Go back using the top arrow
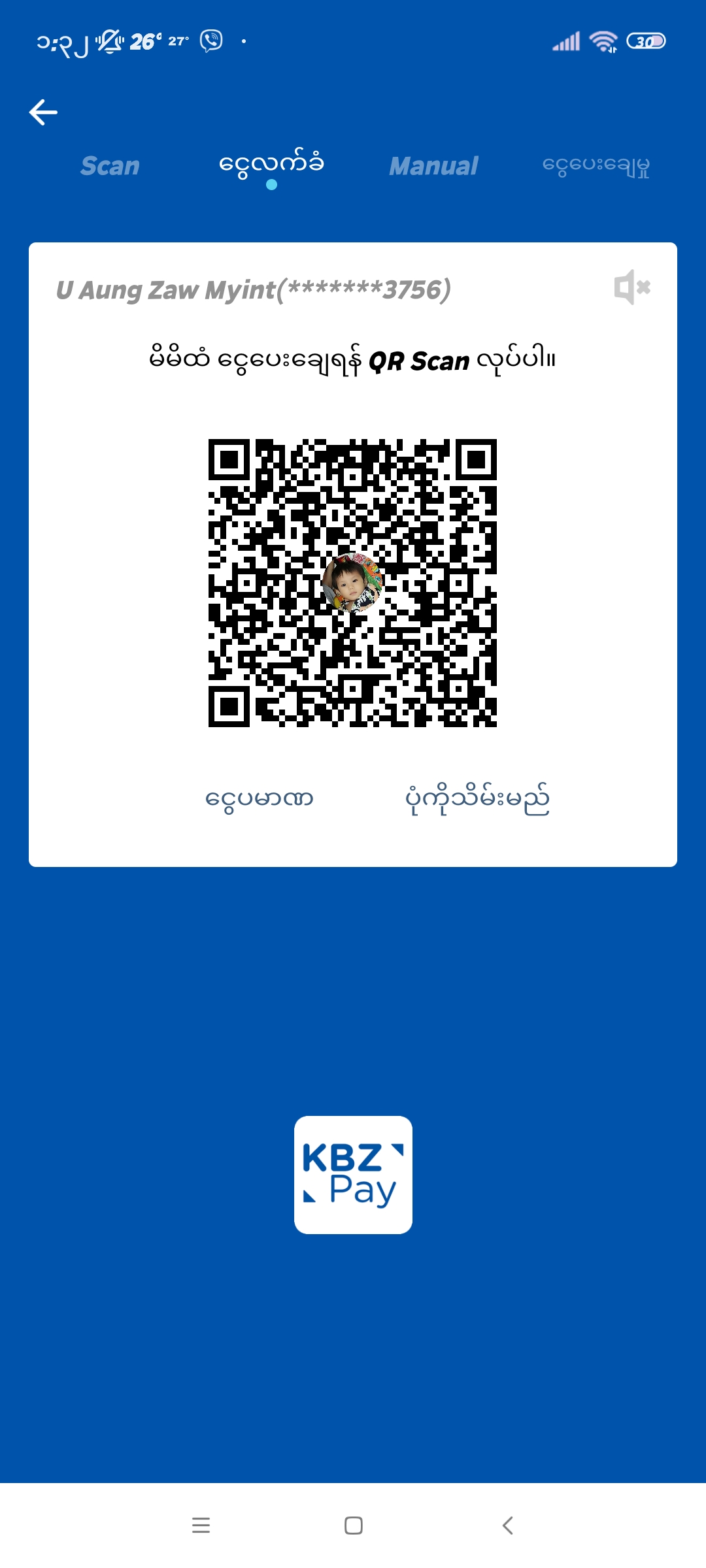The height and width of the screenshot is (1568, 706). 43,112
